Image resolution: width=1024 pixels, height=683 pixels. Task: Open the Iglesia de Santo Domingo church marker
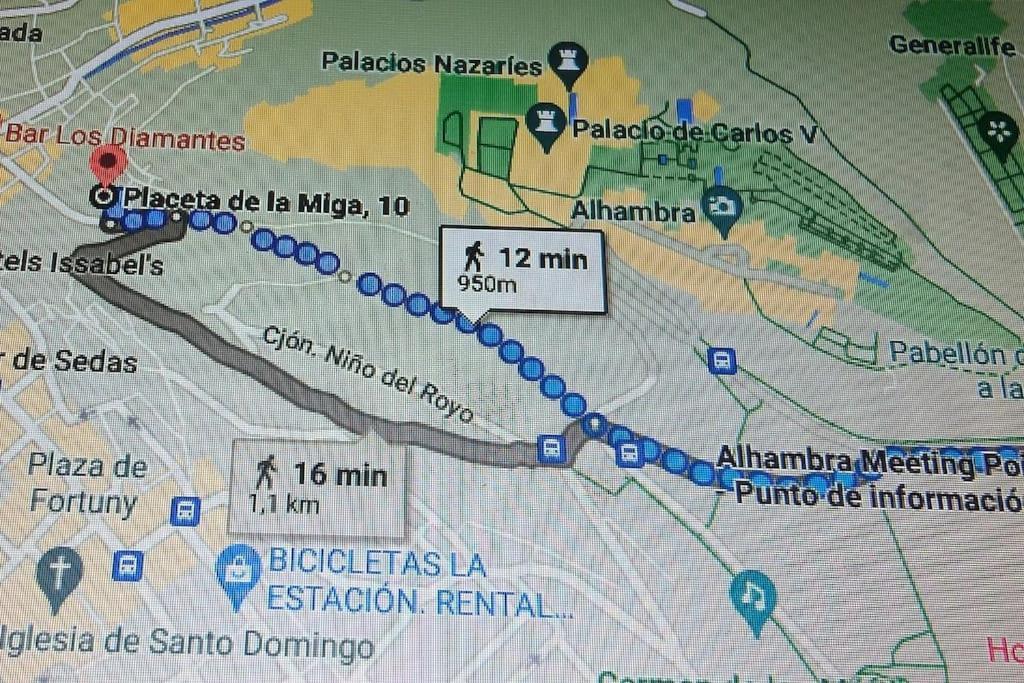coord(59,574)
